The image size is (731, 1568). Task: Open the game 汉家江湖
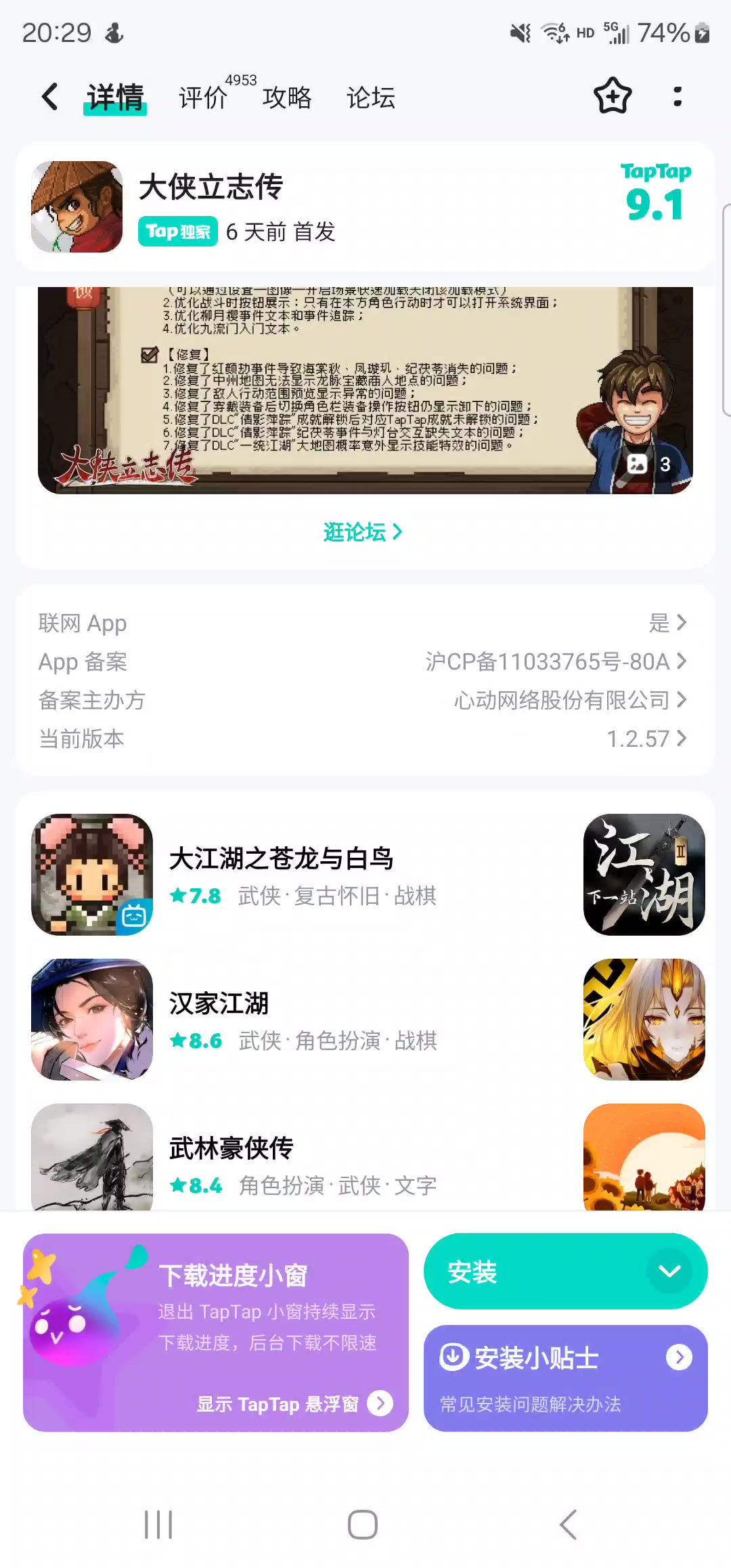coord(219,1003)
